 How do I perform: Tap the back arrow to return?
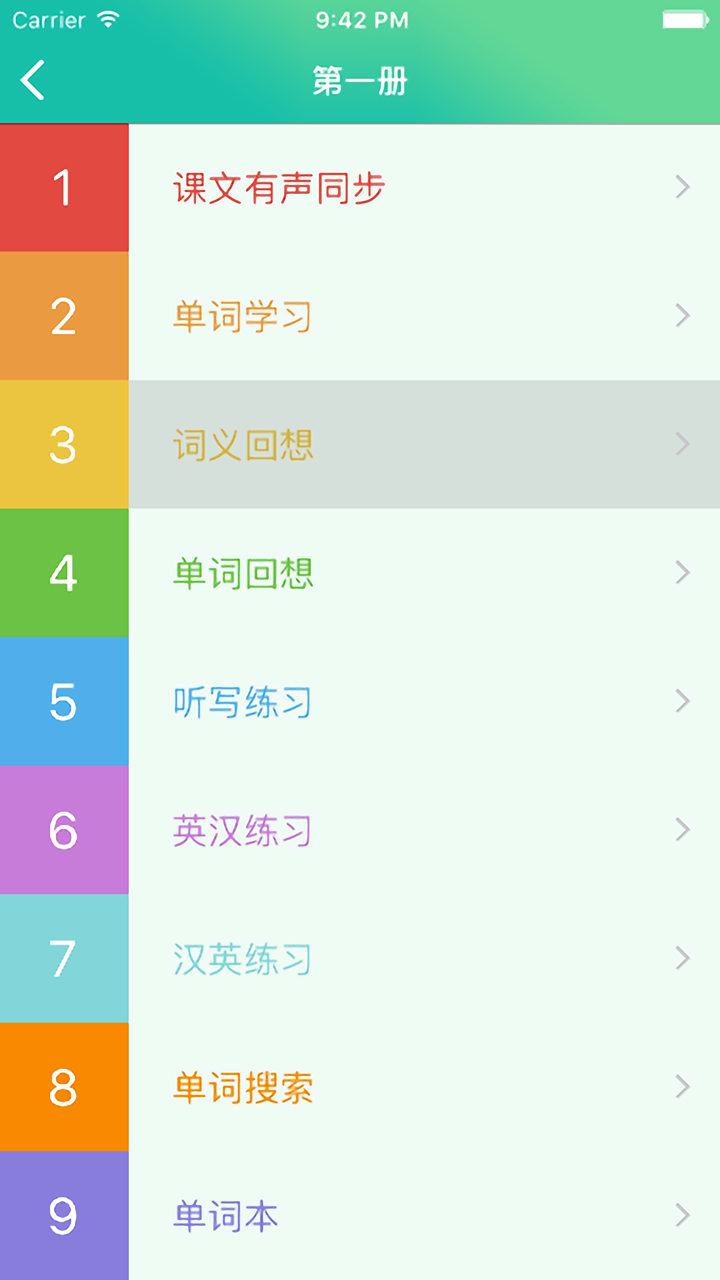pos(32,80)
